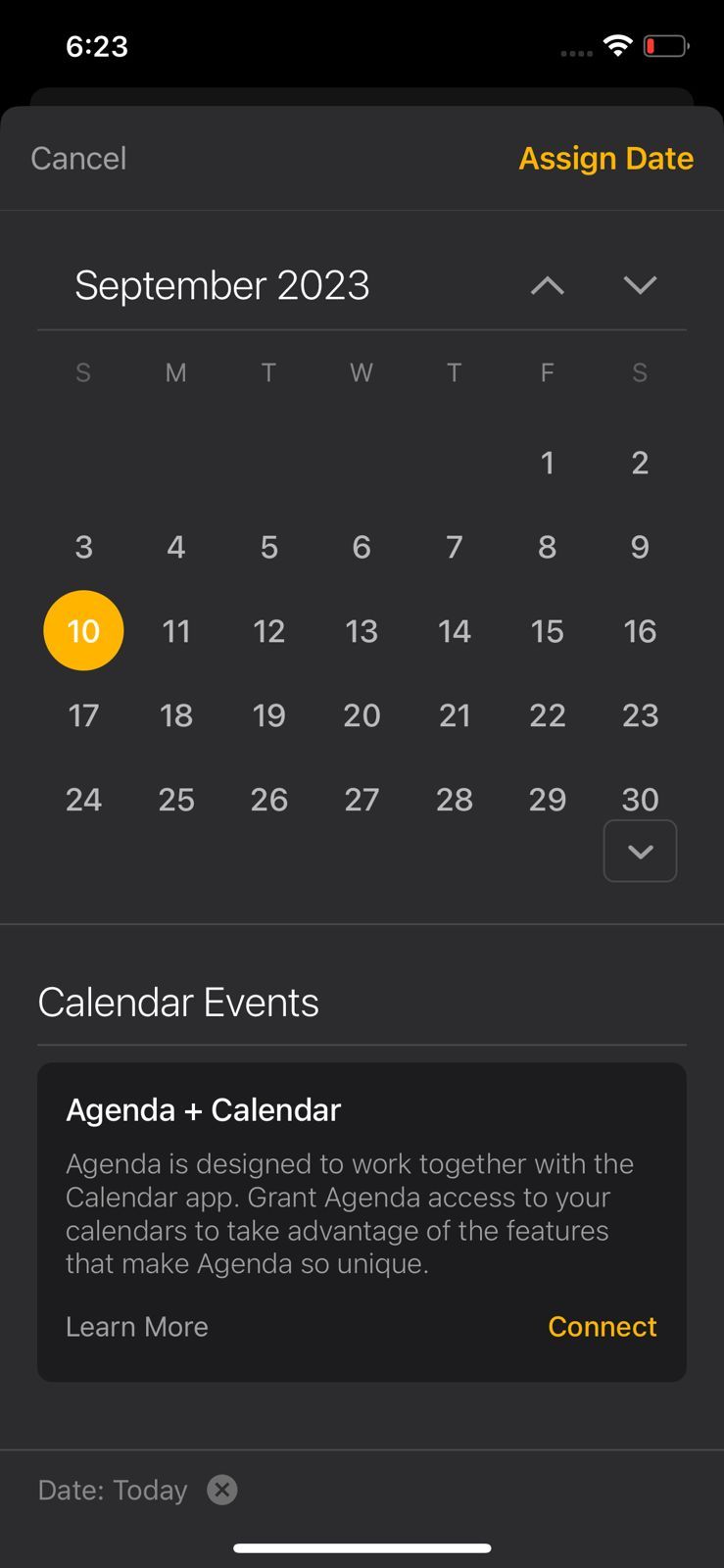Viewport: 724px width, 1568px height.
Task: Select September 1 on the calendar
Action: click(547, 463)
